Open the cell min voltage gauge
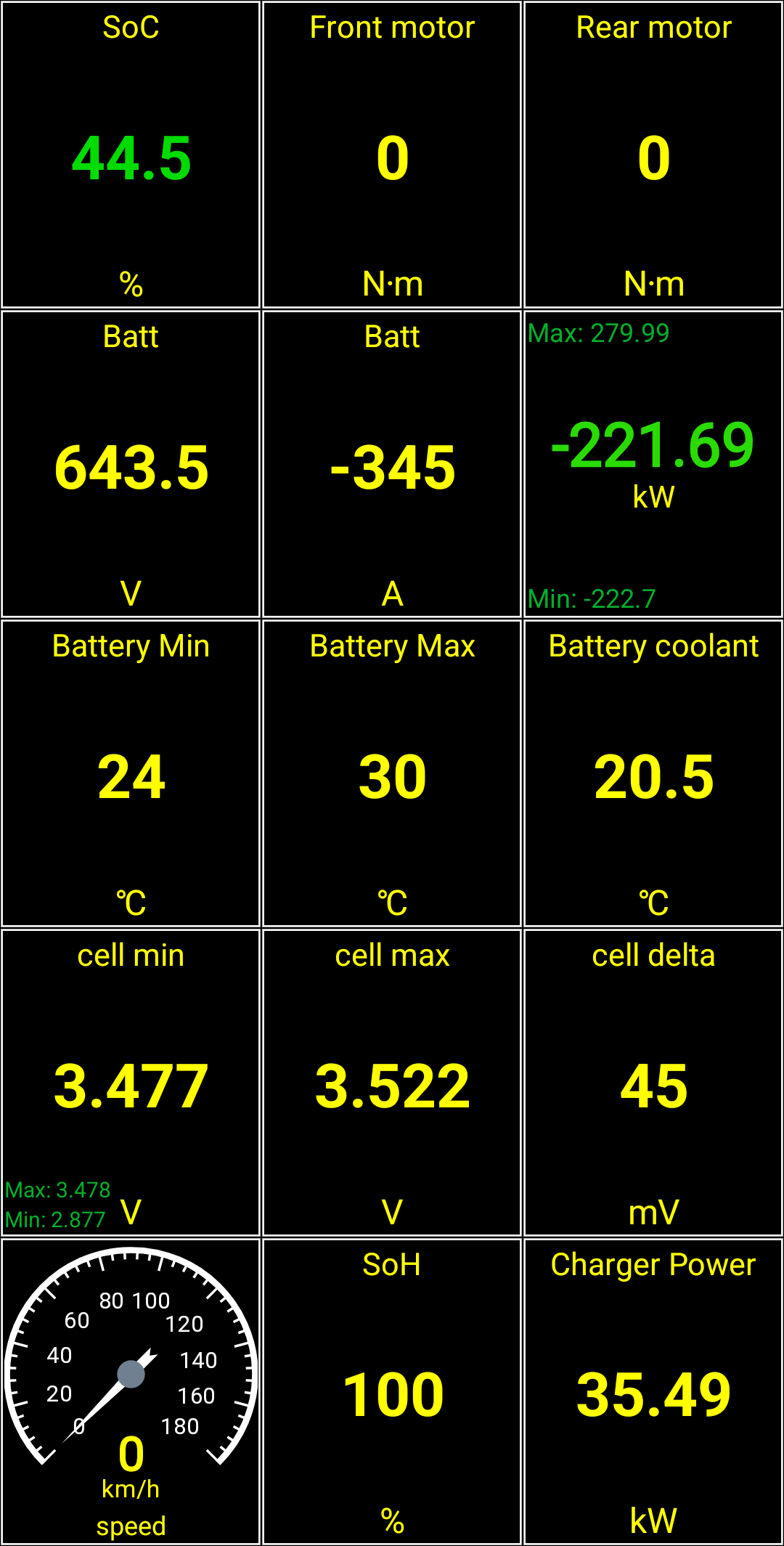 click(131, 1083)
